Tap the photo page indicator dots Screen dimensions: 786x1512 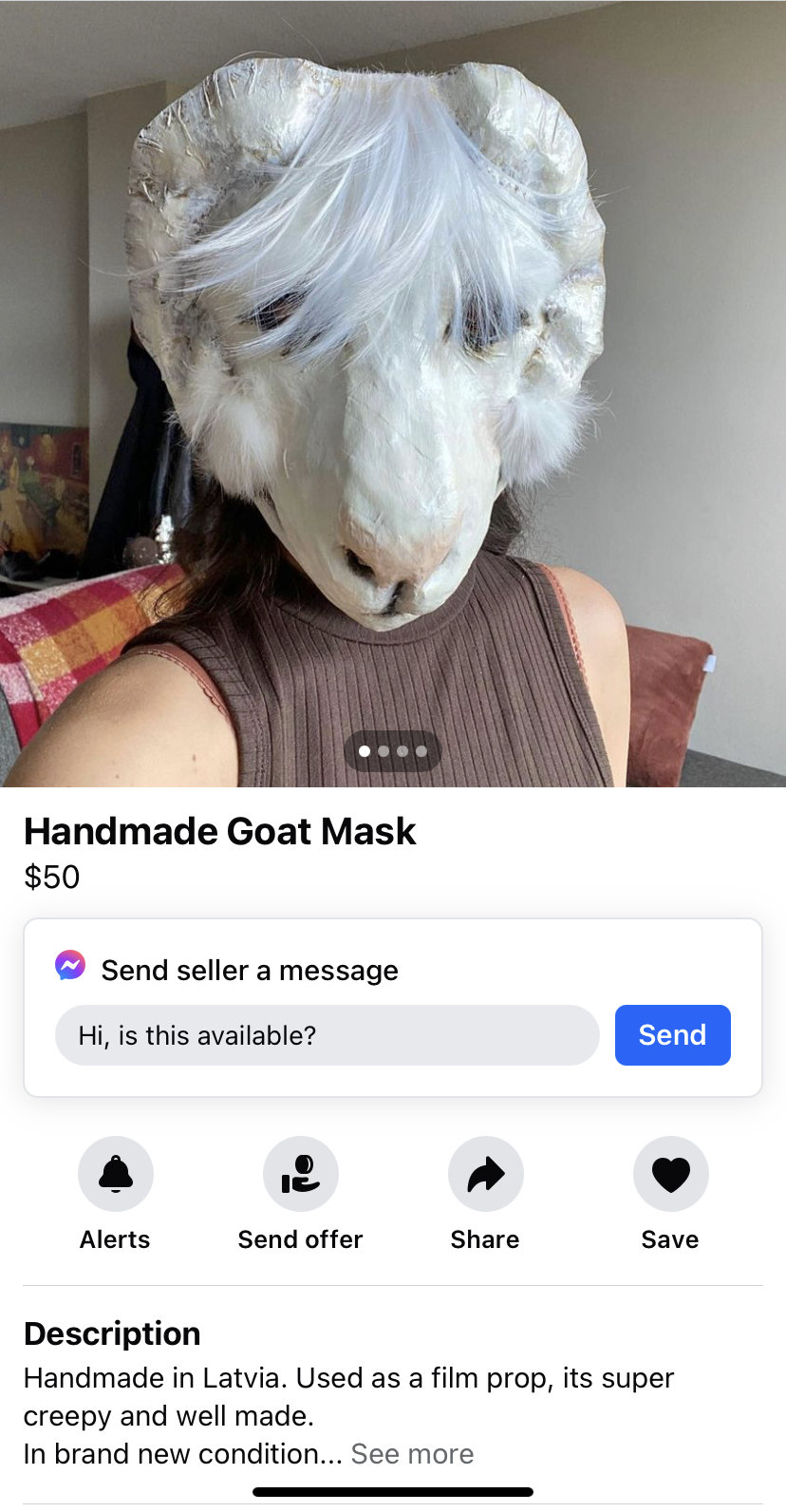[x=392, y=751]
